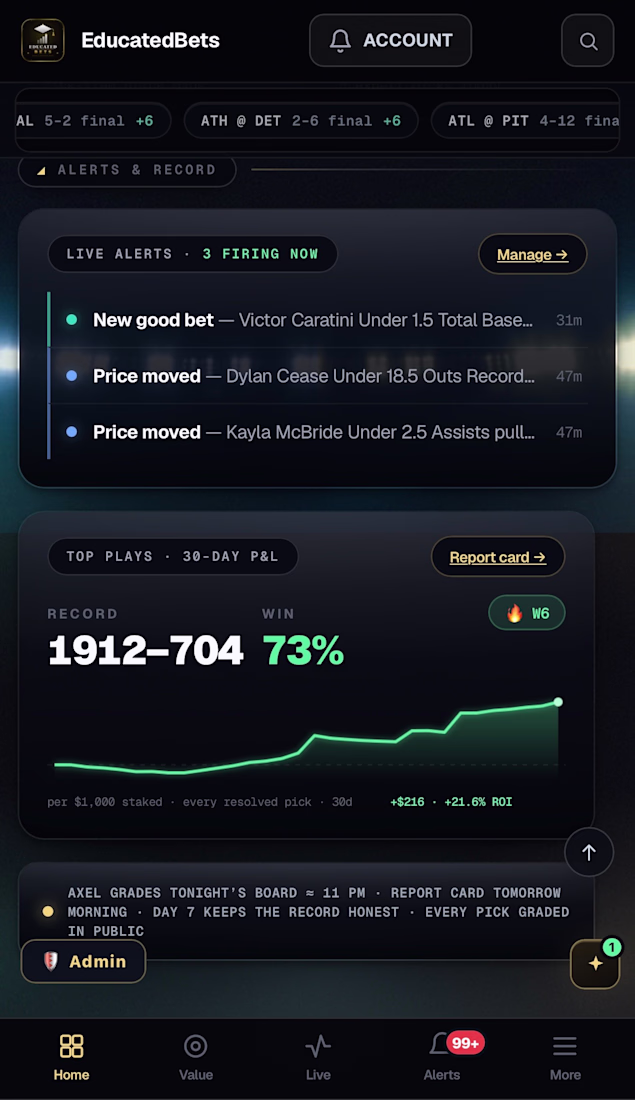The image size is (635, 1100).
Task: Tap the W6 streak badge
Action: tap(527, 614)
